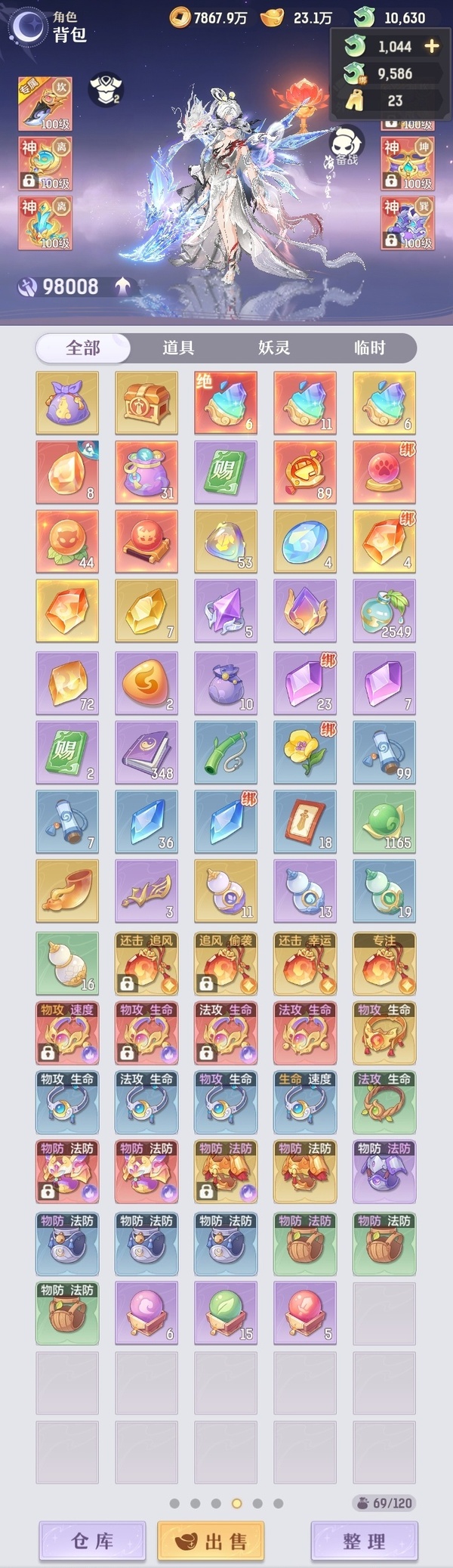Open the treasure chest item
The image size is (453, 1568).
click(x=146, y=402)
